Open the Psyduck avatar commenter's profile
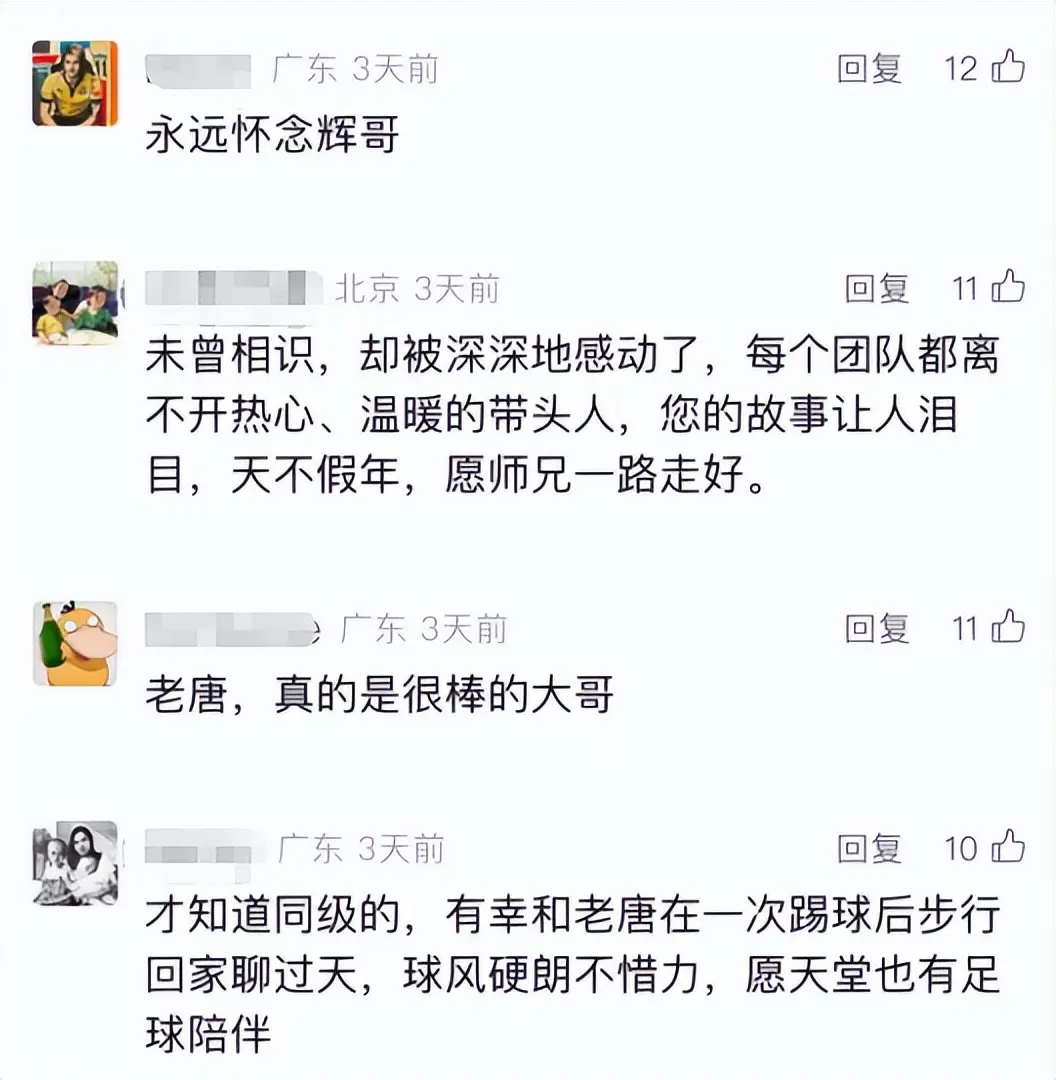Screen dimensions: 1056x1080 pyautogui.click(x=75, y=643)
